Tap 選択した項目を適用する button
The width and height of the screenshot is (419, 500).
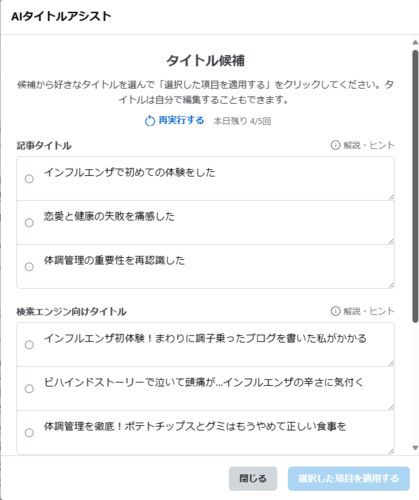click(349, 479)
